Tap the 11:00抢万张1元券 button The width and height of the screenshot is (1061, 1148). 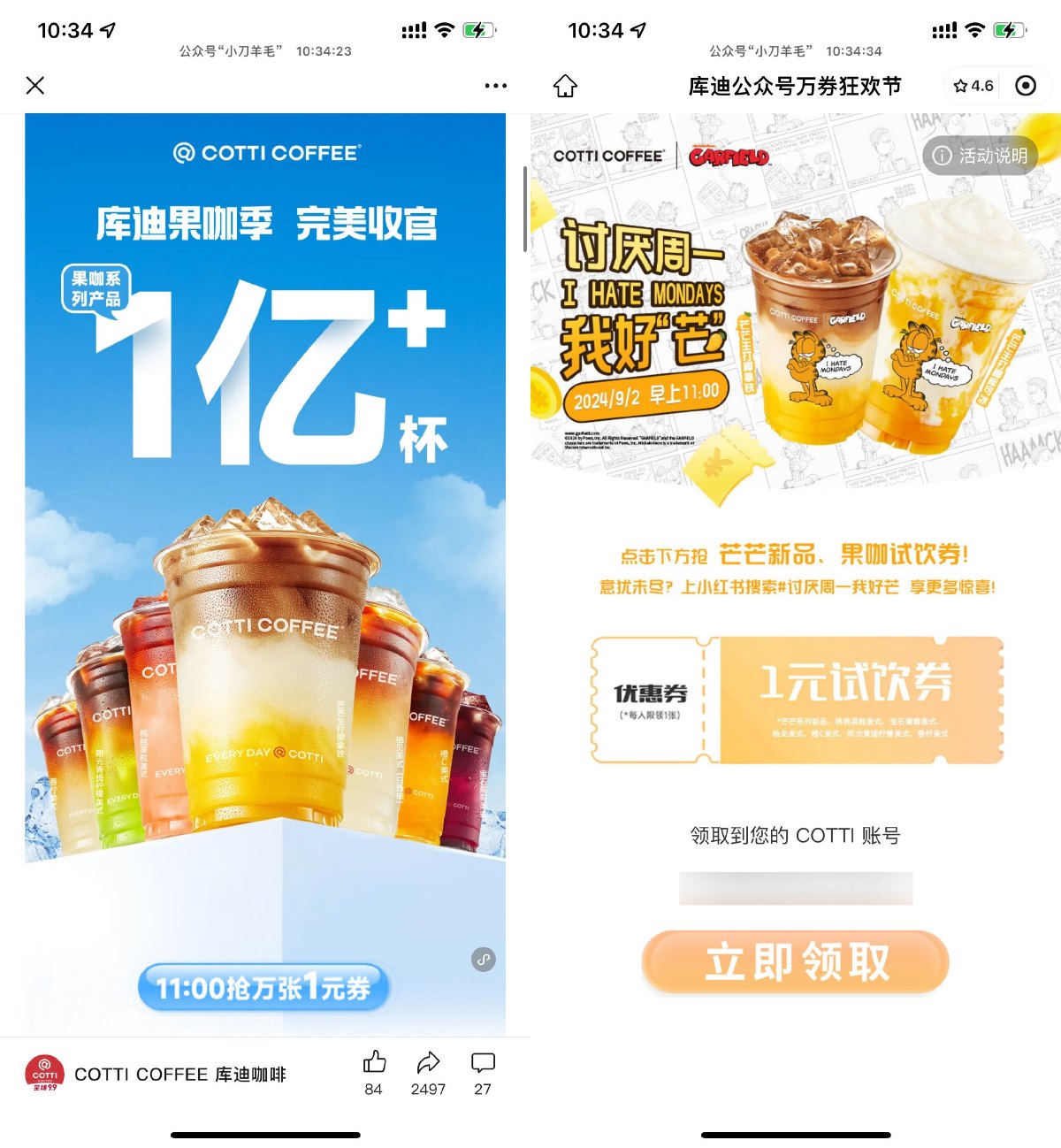point(263,987)
